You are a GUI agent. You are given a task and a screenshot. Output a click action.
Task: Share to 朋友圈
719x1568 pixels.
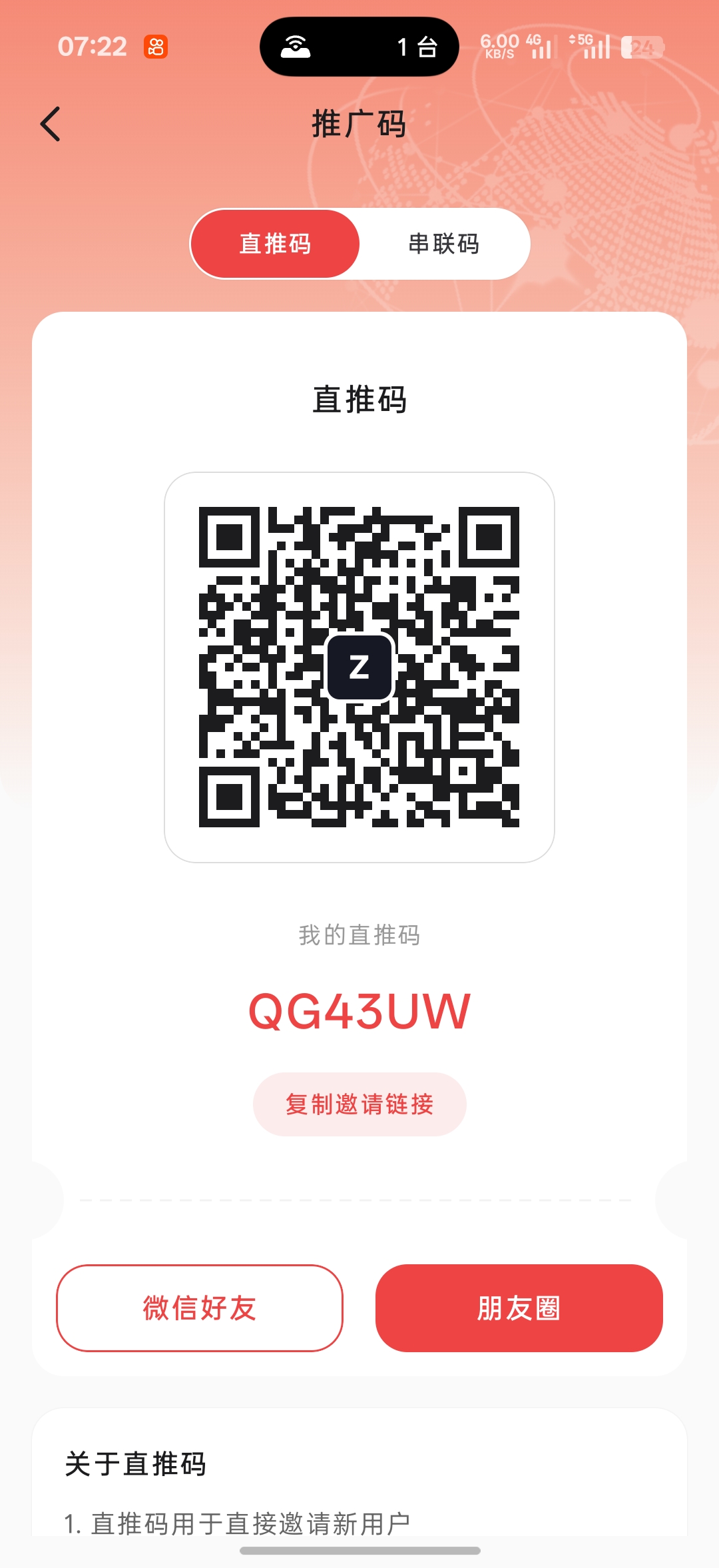click(x=519, y=1308)
